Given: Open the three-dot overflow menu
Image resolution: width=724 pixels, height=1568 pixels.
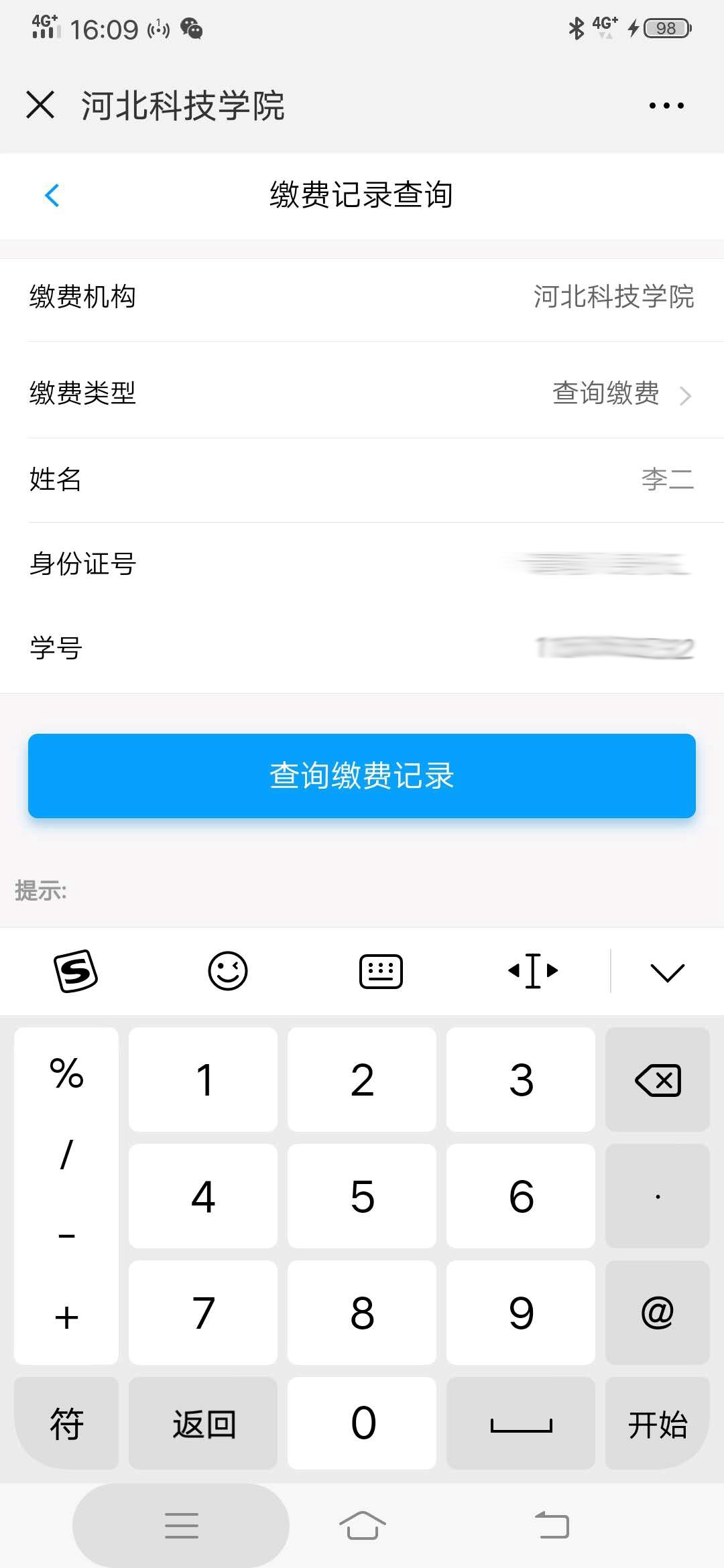Looking at the screenshot, I should [666, 105].
